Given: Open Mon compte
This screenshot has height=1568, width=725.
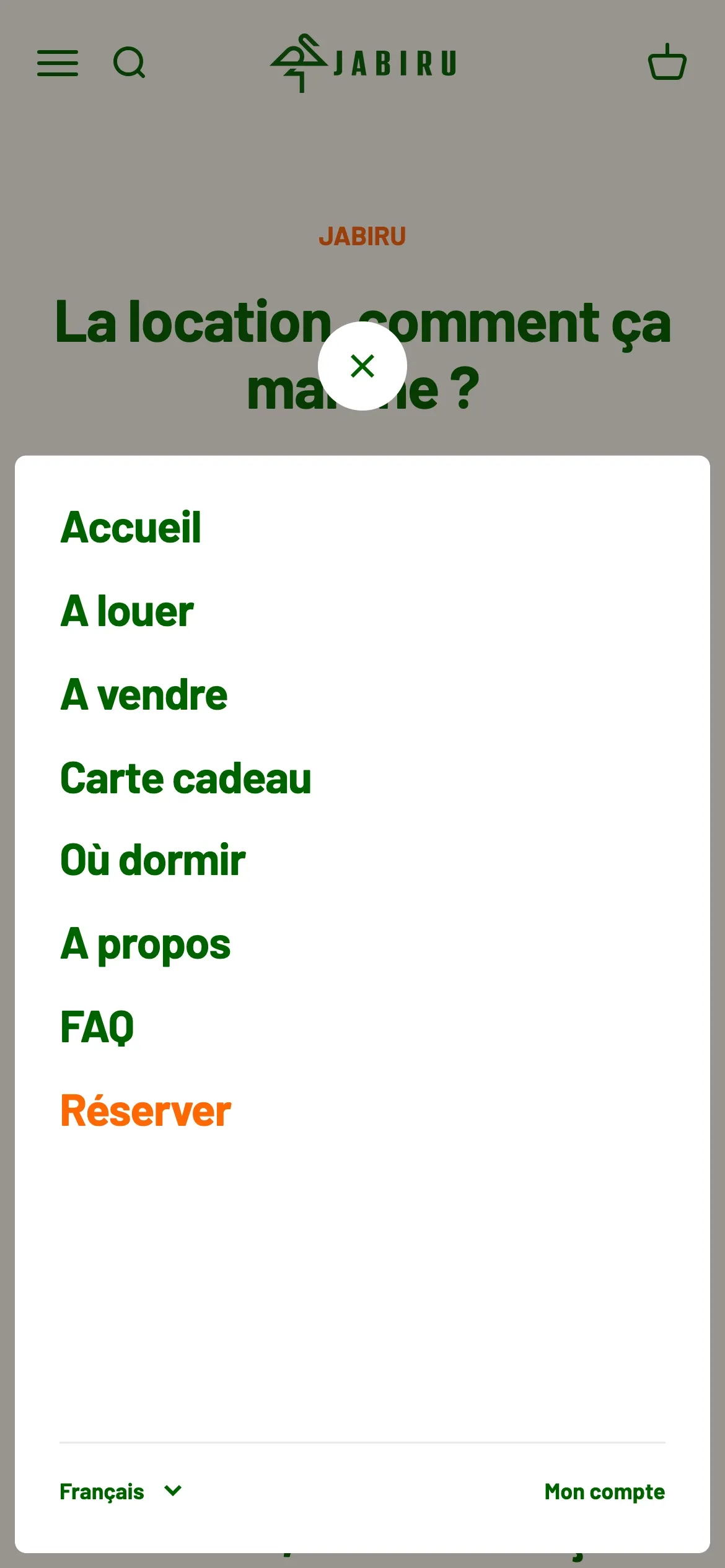Looking at the screenshot, I should point(604,1492).
